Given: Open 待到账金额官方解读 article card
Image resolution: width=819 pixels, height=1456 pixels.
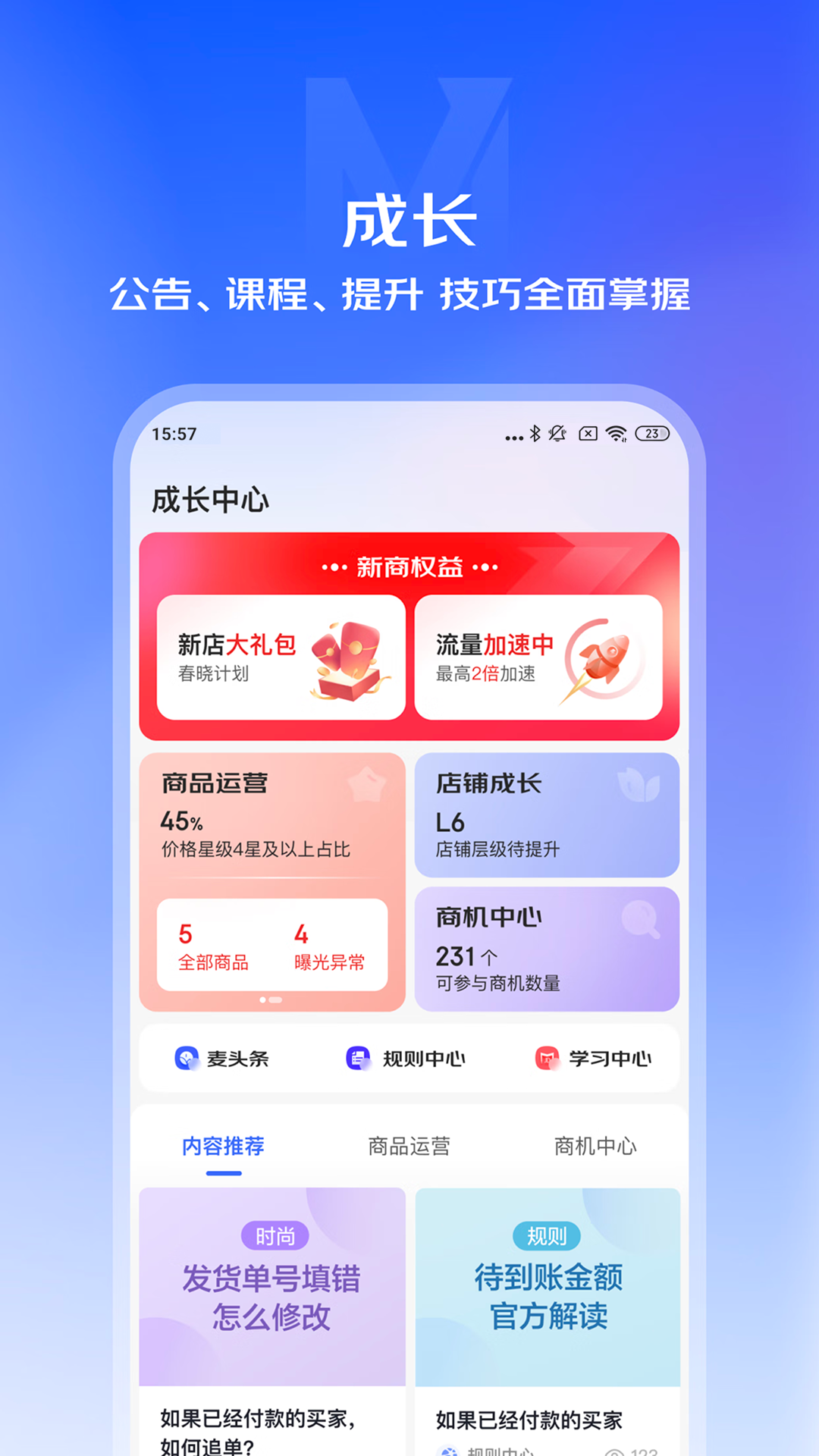Looking at the screenshot, I should click(548, 1289).
